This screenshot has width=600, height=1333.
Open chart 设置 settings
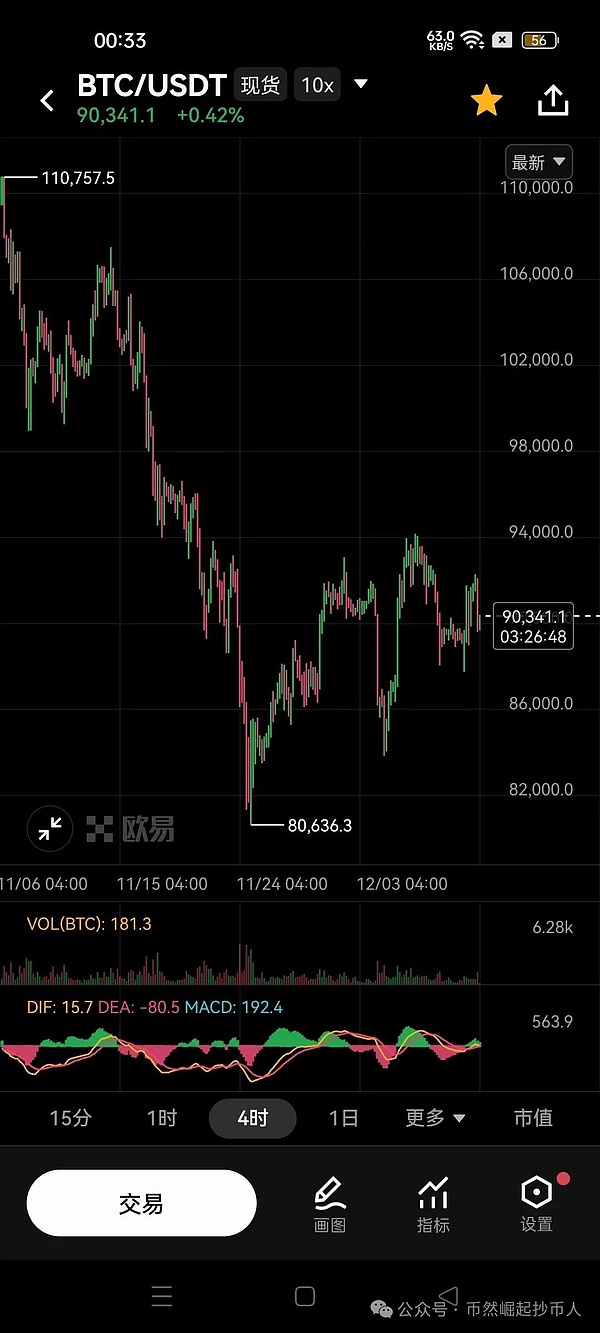point(537,1203)
